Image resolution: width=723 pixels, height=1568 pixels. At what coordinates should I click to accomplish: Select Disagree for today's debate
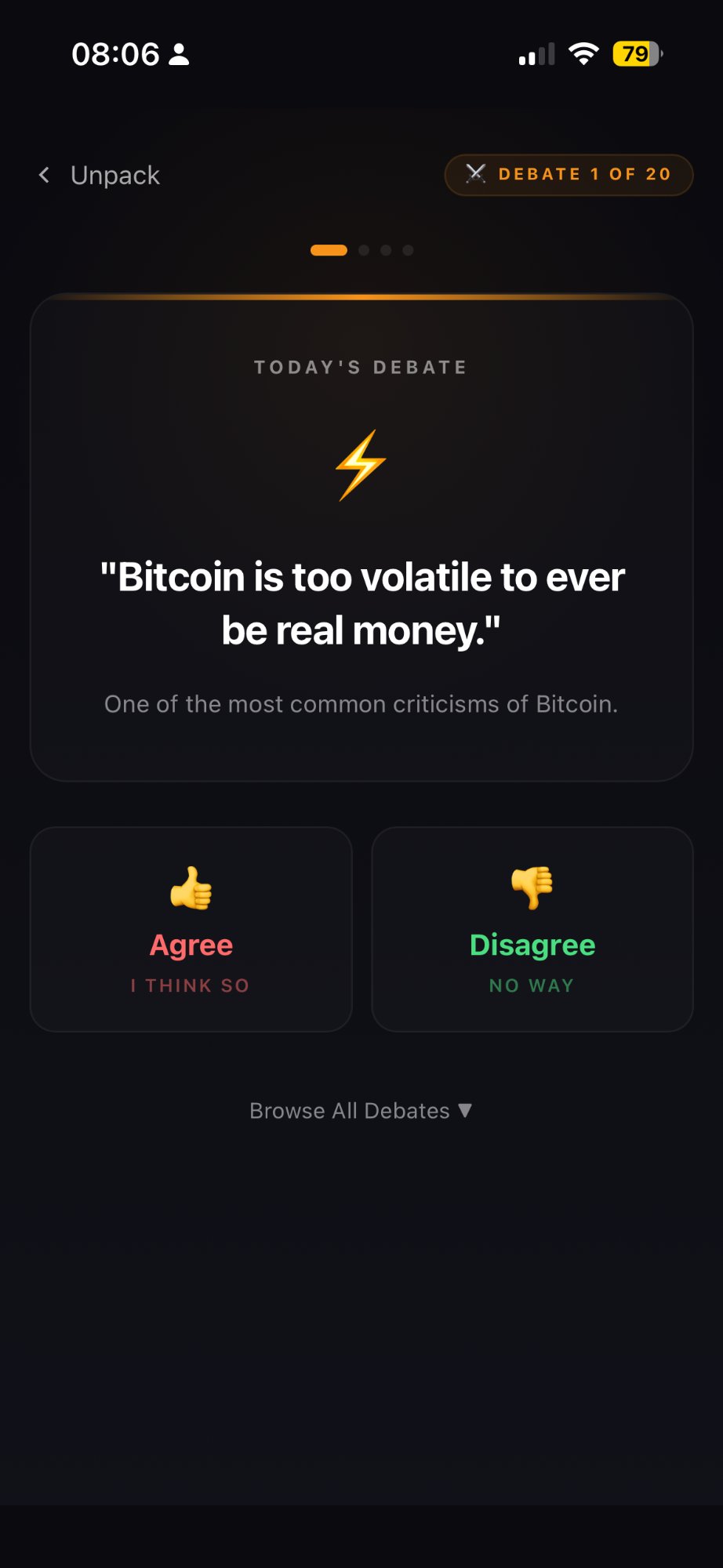(x=532, y=929)
